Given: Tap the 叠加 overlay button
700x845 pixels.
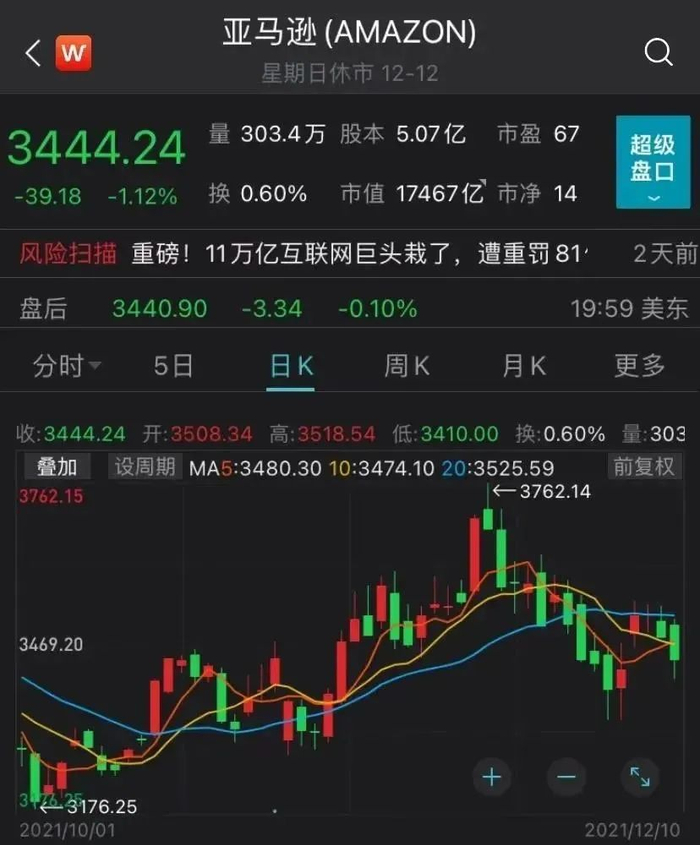Looking at the screenshot, I should [x=57, y=467].
